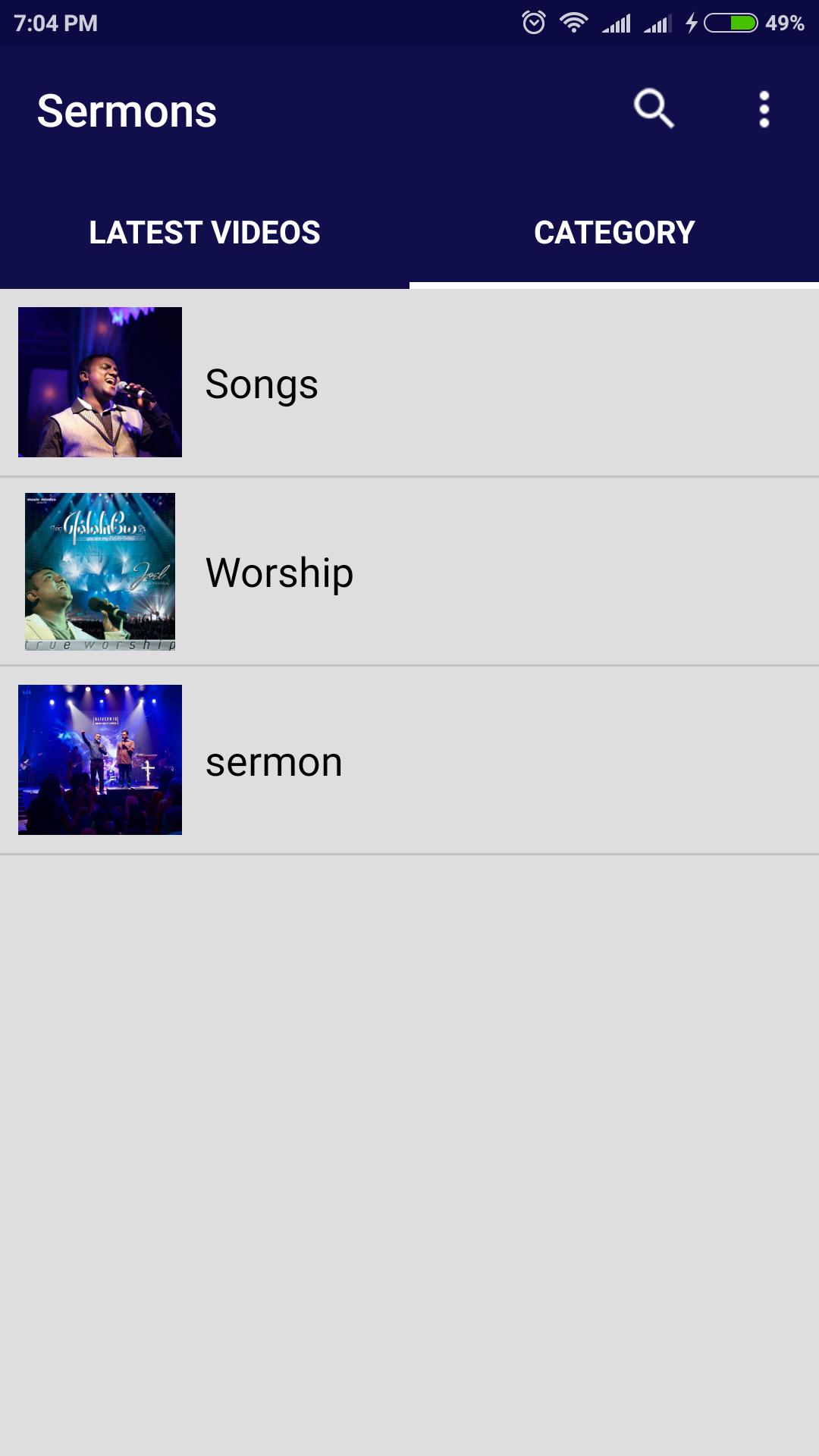The height and width of the screenshot is (1456, 819).
Task: Open the sermon category
Action: [x=409, y=761]
